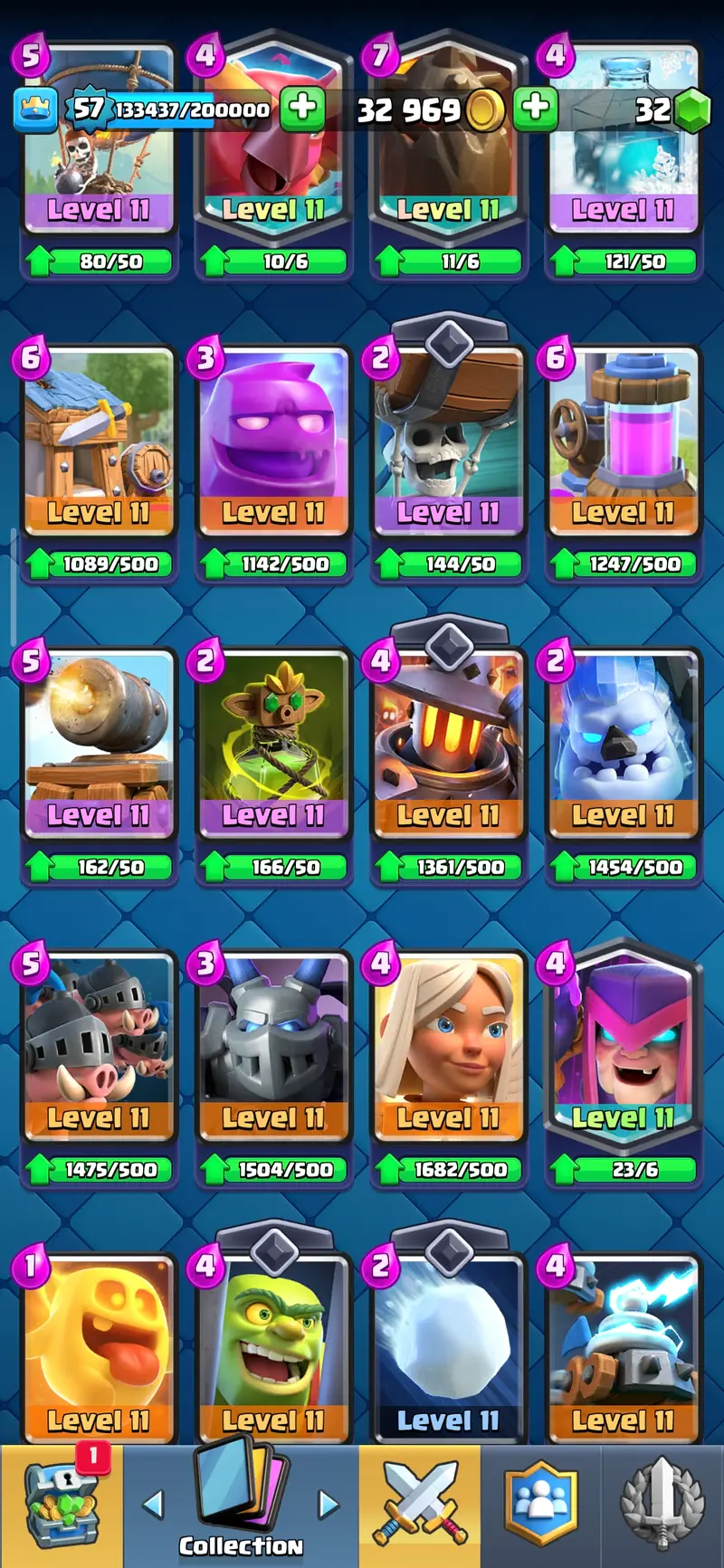This screenshot has width=724, height=1568.
Task: Select the Royal Hogs card
Action: [x=99, y=1050]
